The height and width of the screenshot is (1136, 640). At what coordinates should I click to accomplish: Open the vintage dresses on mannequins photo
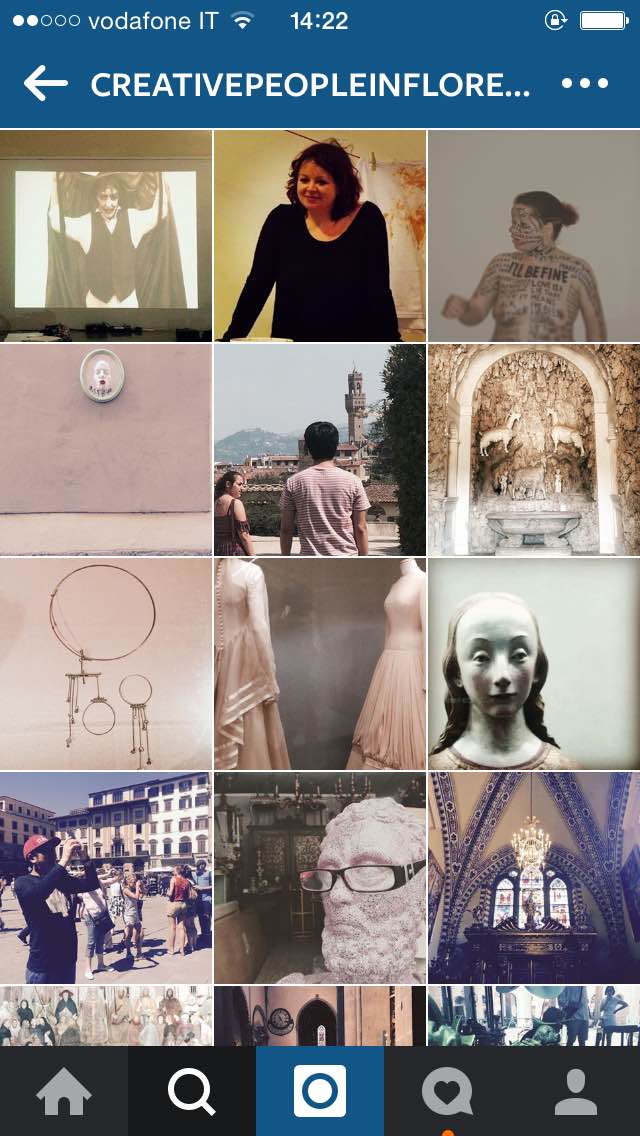[x=320, y=664]
